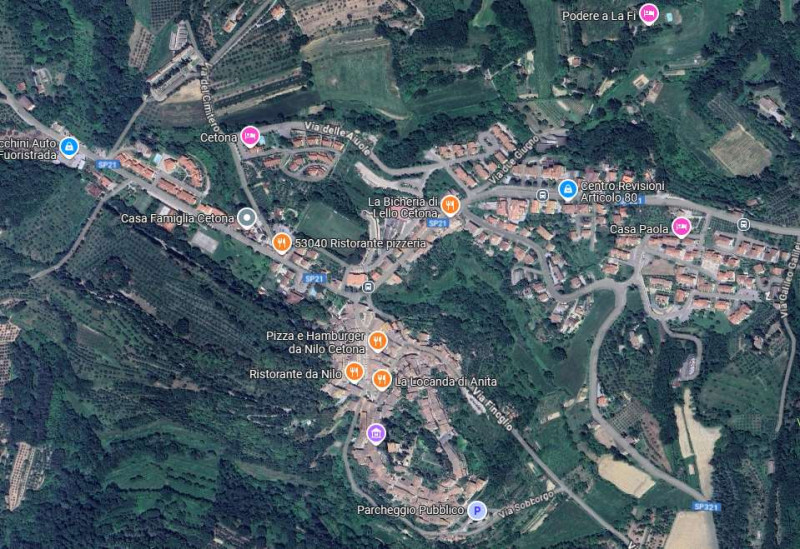This screenshot has width=800, height=549.
Task: Open the Ristorante da Nilo pin
Action: point(354,373)
